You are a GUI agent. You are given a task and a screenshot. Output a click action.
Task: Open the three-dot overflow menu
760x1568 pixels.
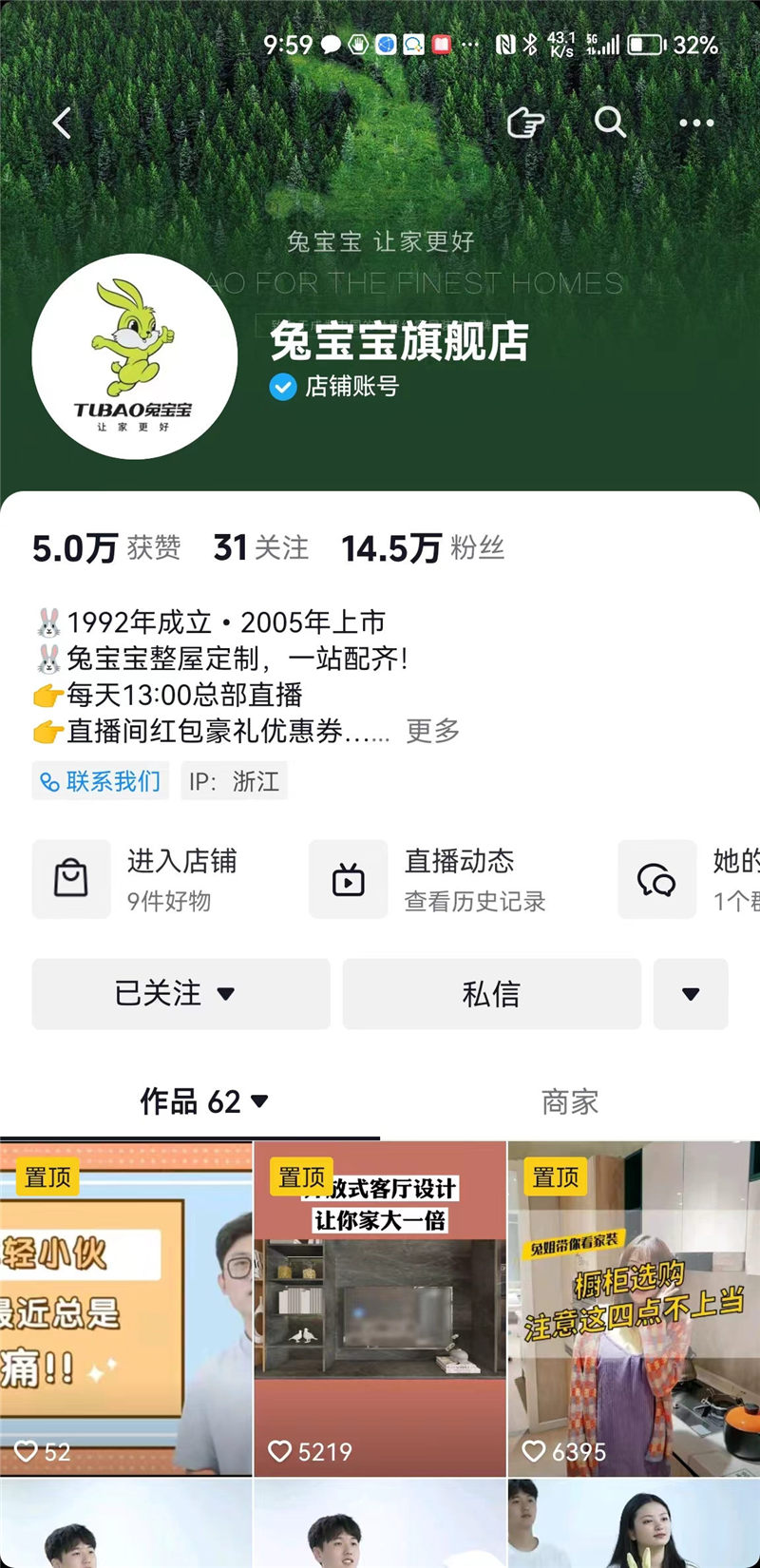696,123
